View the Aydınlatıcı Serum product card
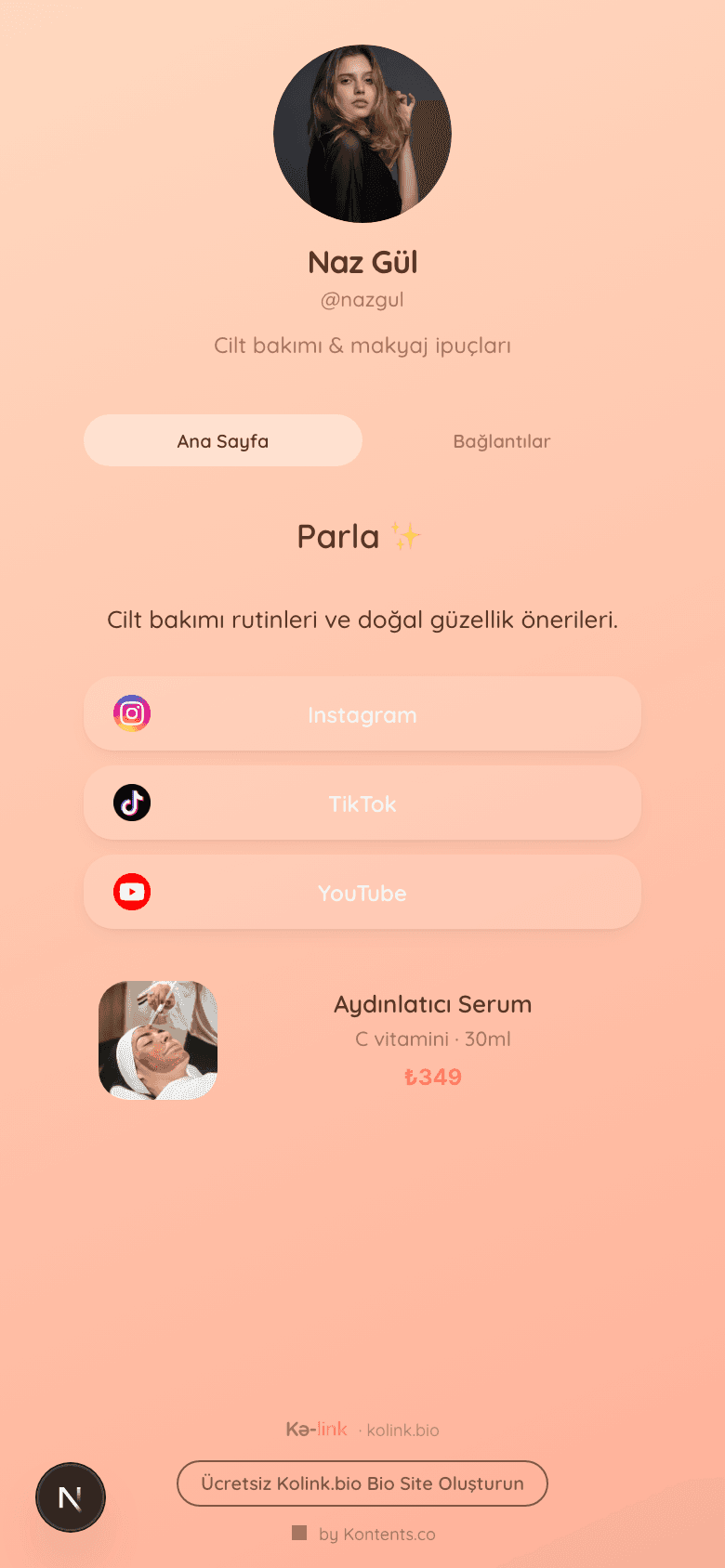725x1568 pixels. click(362, 1040)
